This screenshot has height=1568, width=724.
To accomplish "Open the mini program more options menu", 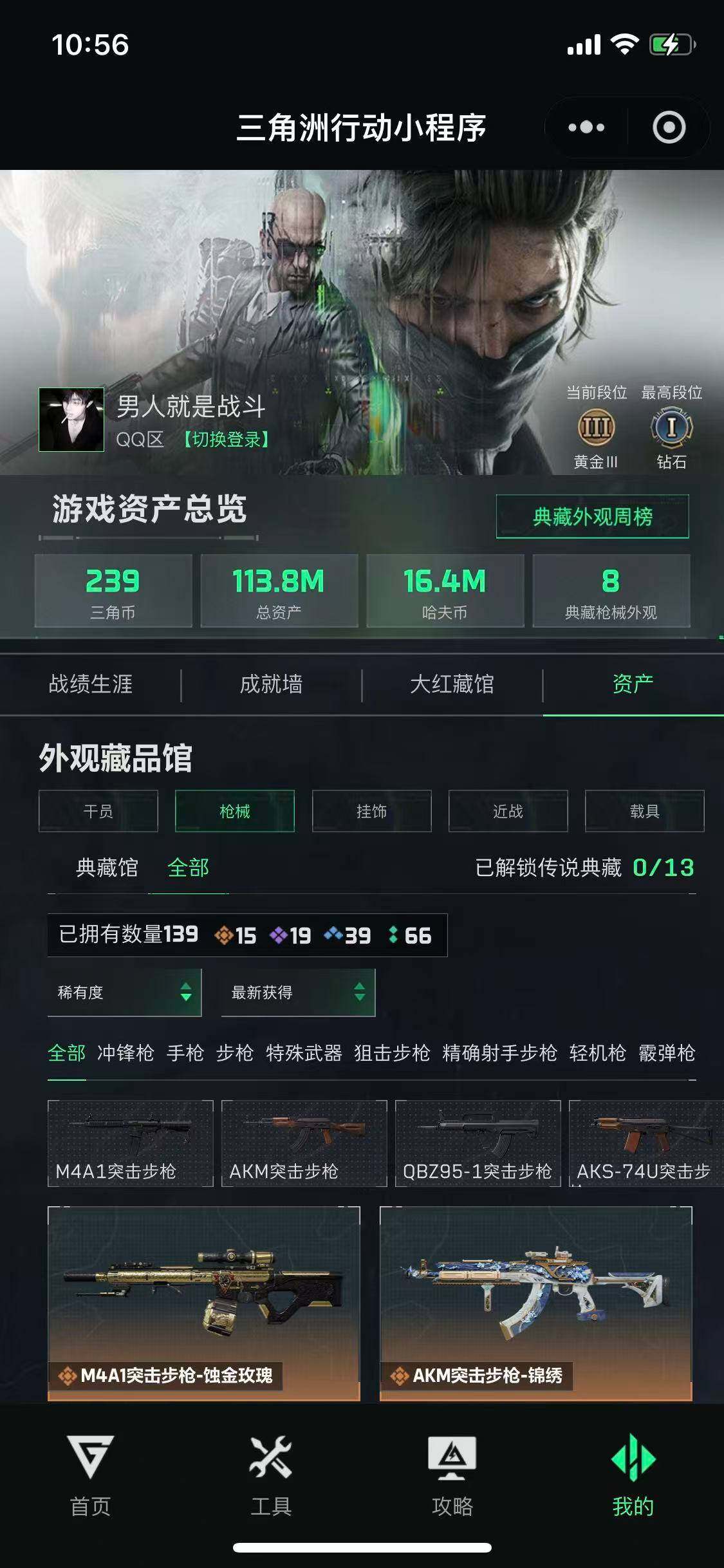I will 586,127.
